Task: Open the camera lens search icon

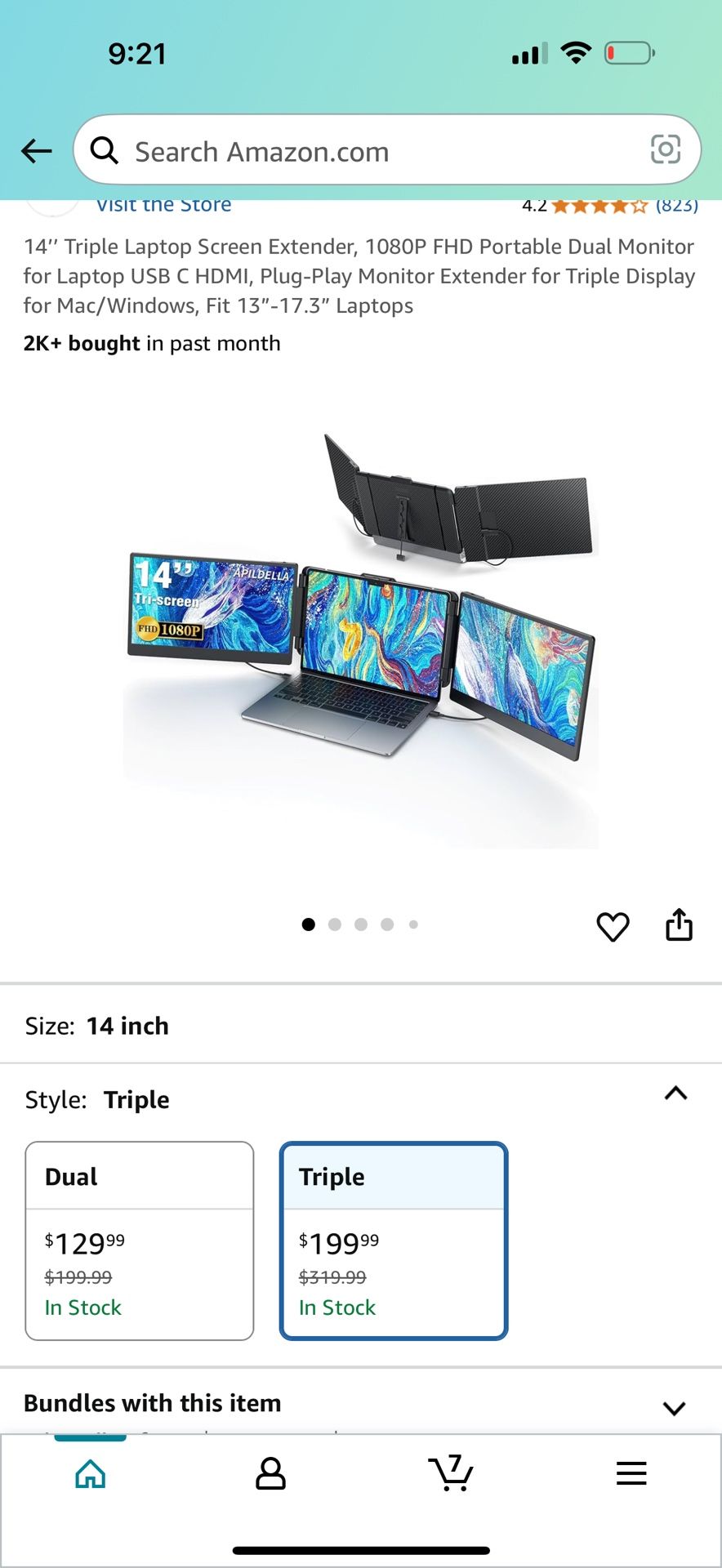Action: pos(665,149)
